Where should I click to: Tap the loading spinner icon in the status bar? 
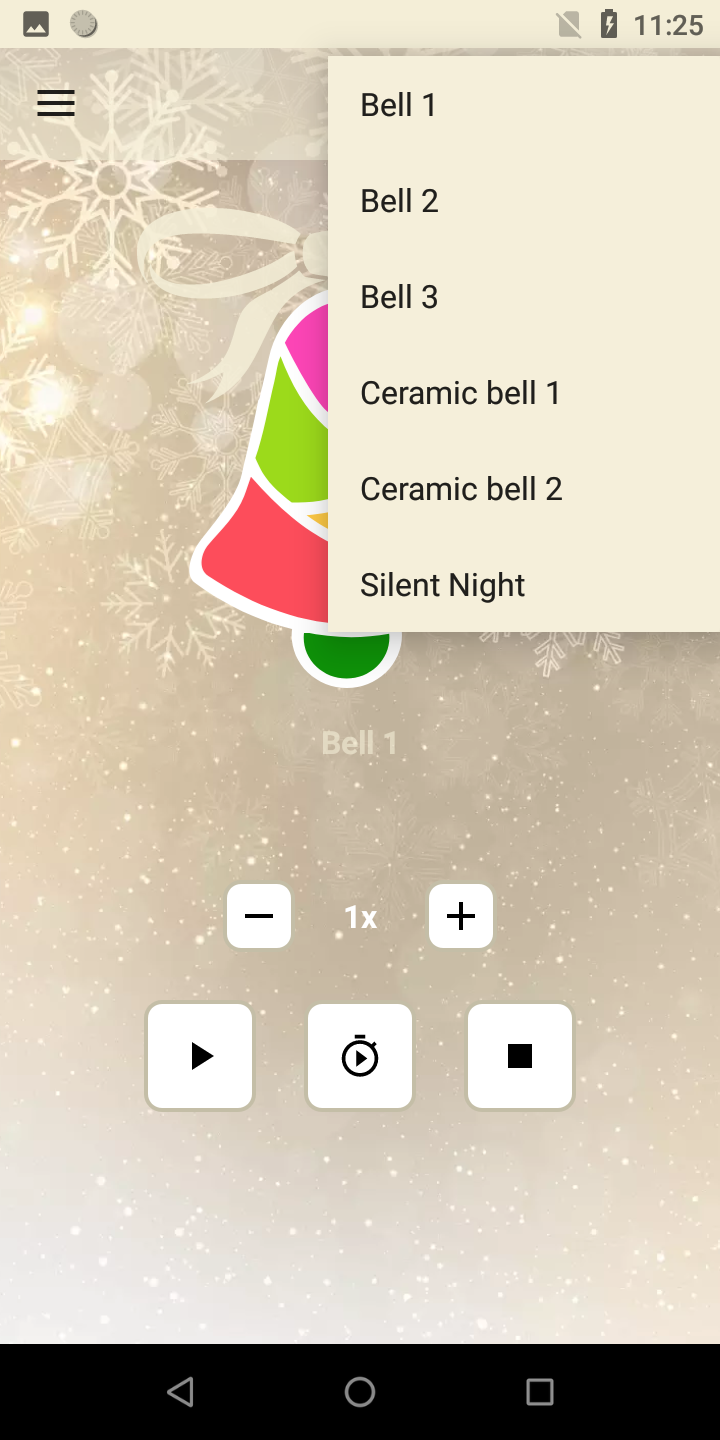point(83,23)
